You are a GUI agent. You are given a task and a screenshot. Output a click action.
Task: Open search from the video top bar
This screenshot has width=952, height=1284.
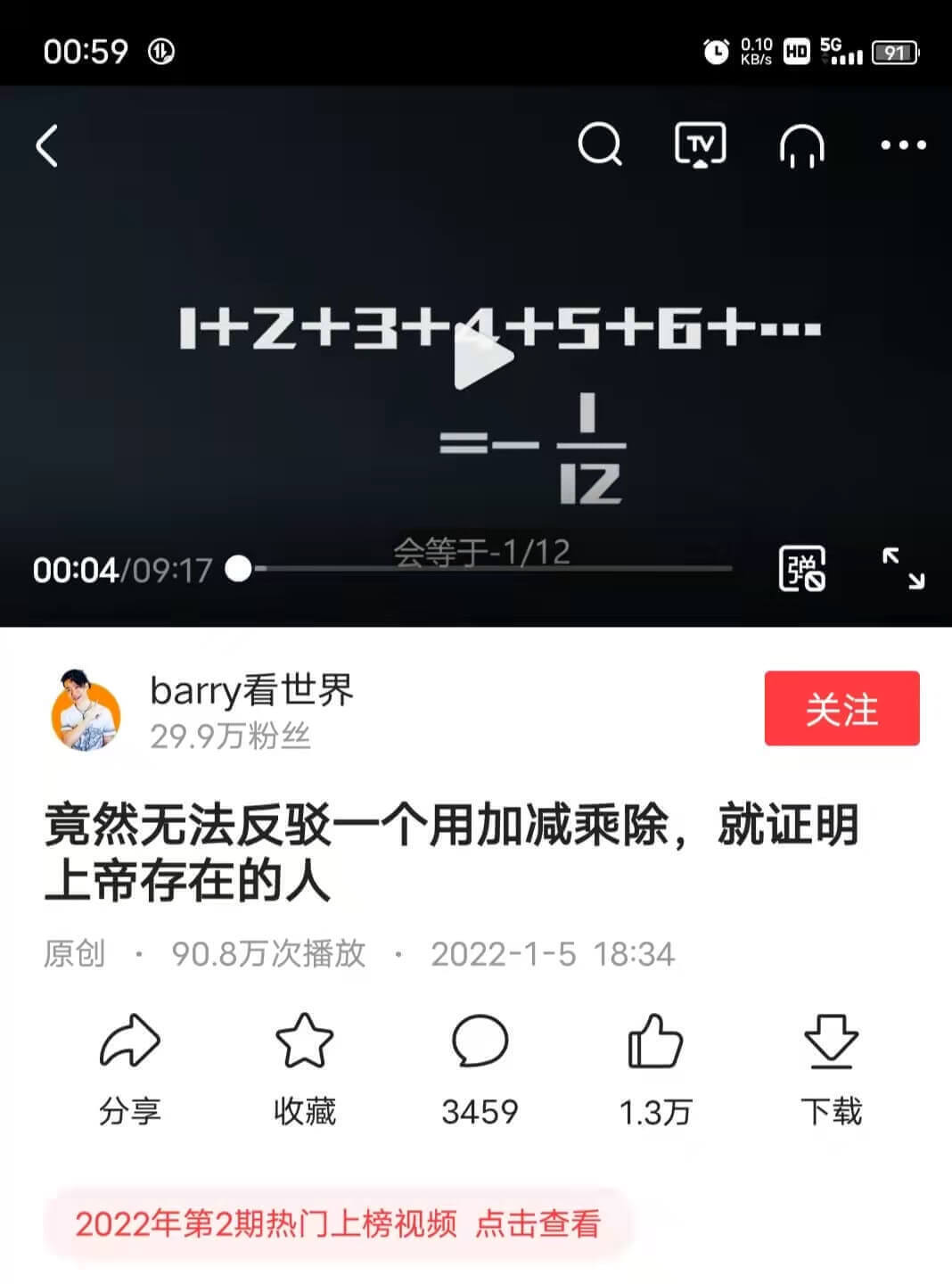click(600, 144)
